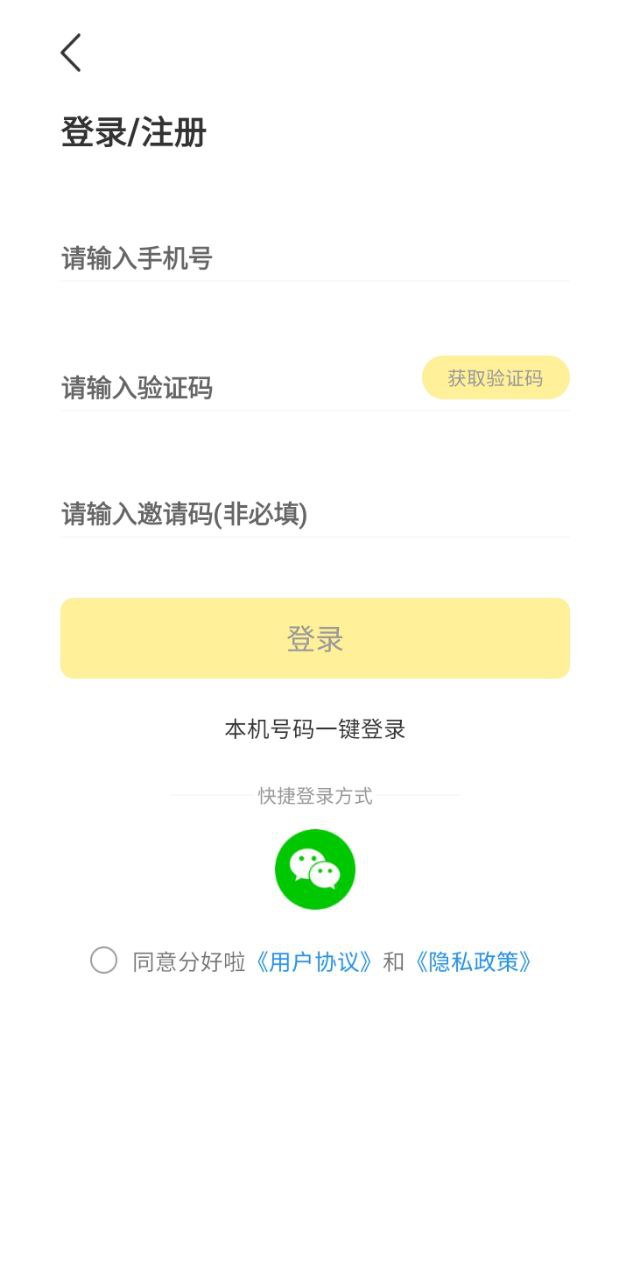This screenshot has width=630, height=1280.
Task: Tap the verification code input field
Action: point(238,387)
